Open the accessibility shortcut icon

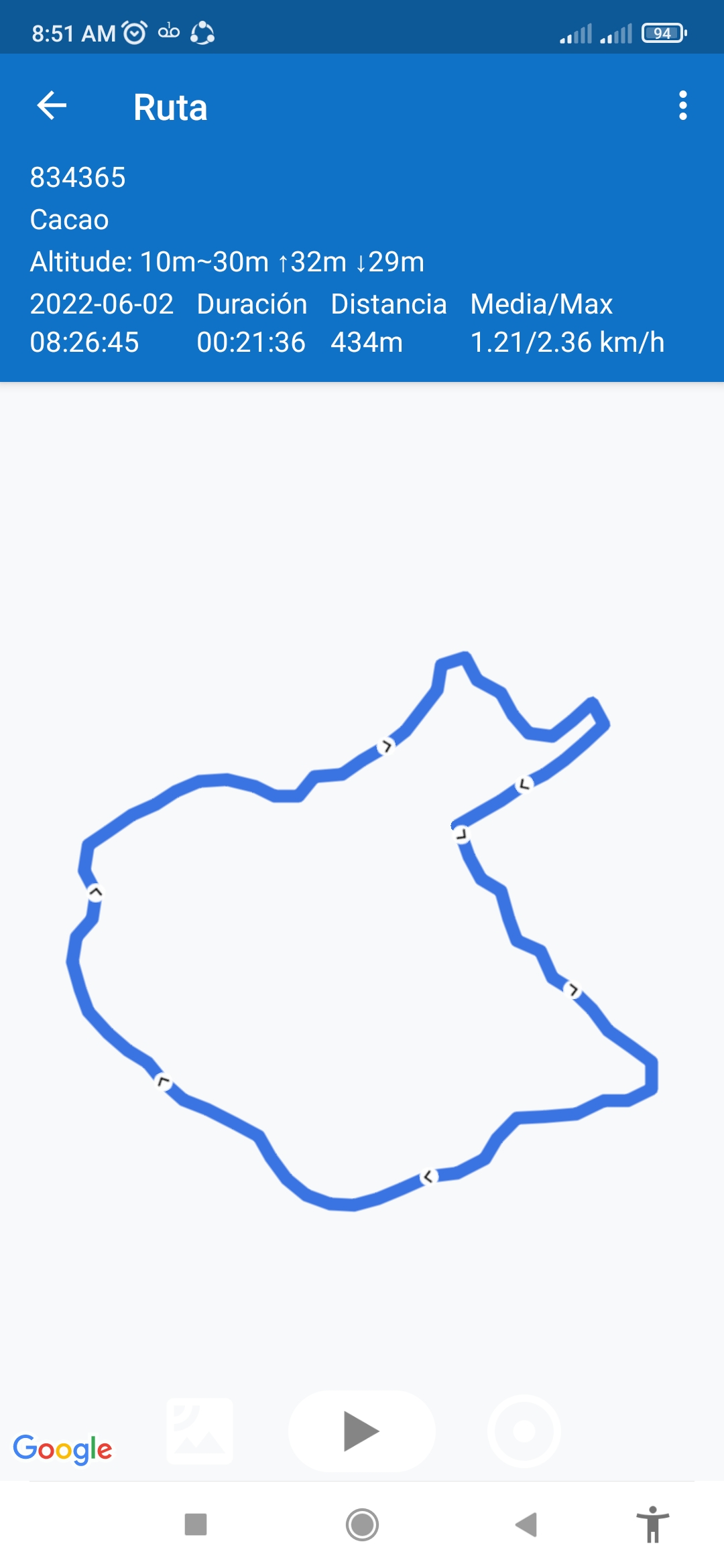[x=652, y=1524]
